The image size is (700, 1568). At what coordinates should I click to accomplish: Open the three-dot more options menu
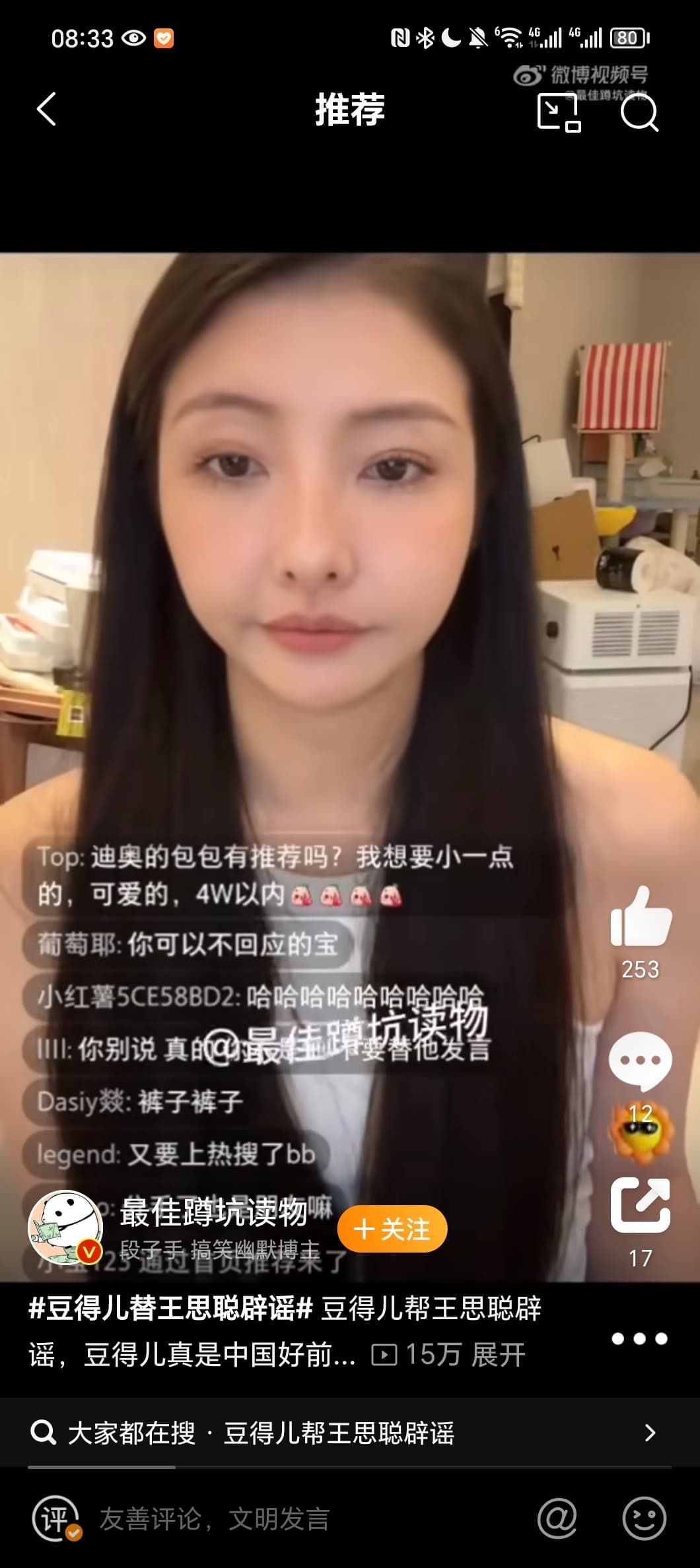click(x=639, y=1338)
